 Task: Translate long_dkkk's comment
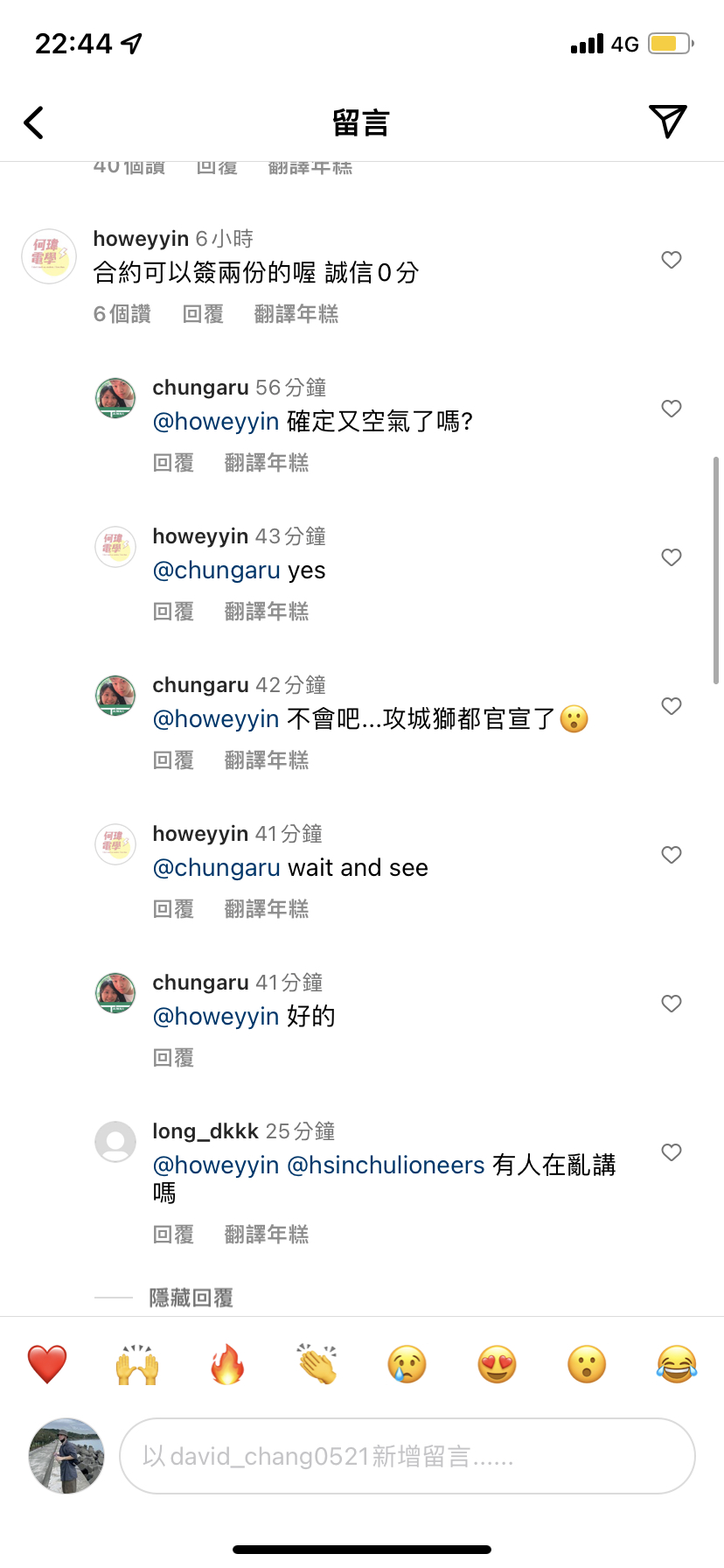[266, 1235]
